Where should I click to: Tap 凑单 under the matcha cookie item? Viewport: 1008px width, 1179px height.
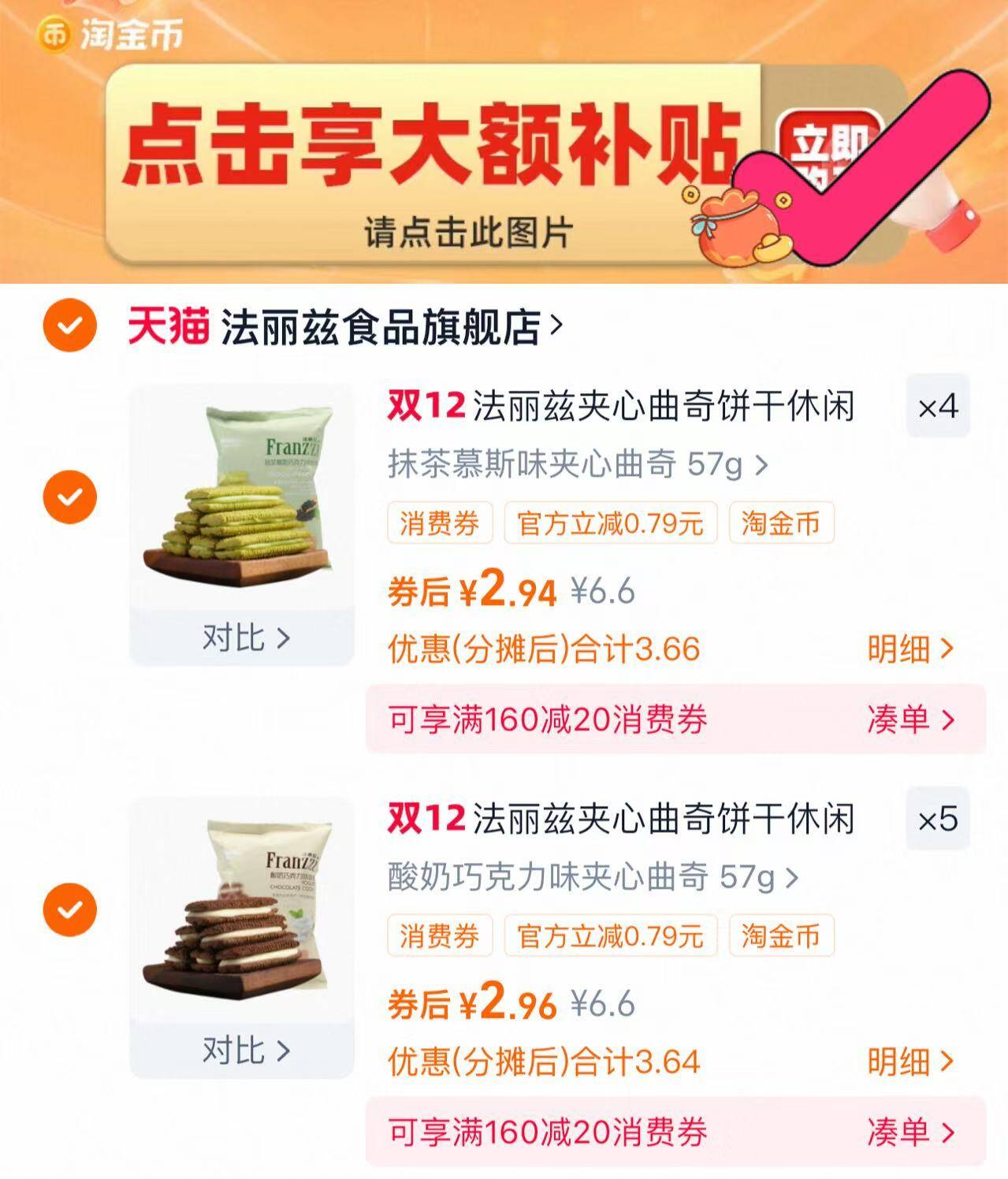point(910,720)
